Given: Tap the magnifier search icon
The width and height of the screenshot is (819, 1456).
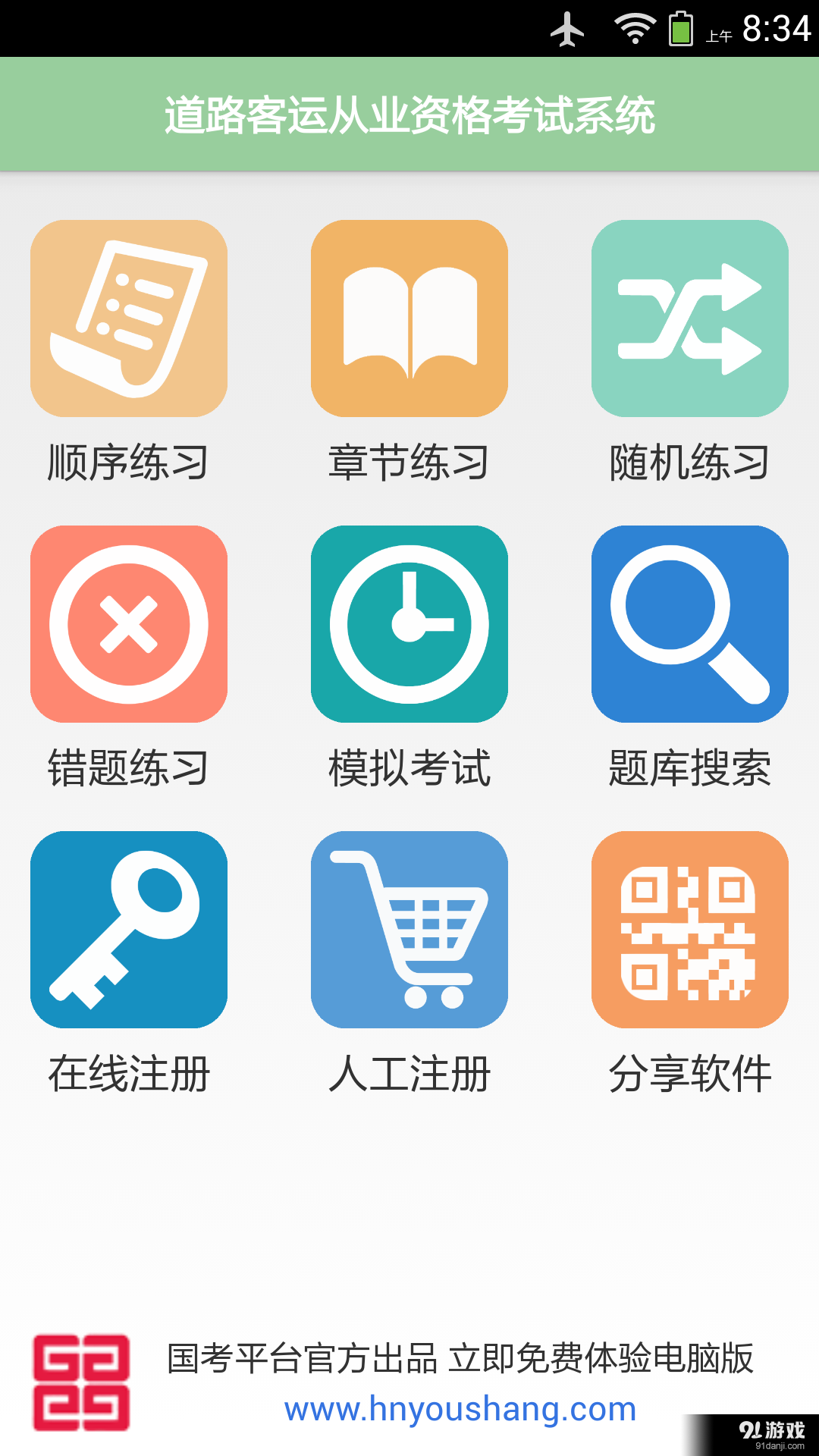Looking at the screenshot, I should pyautogui.click(x=689, y=622).
